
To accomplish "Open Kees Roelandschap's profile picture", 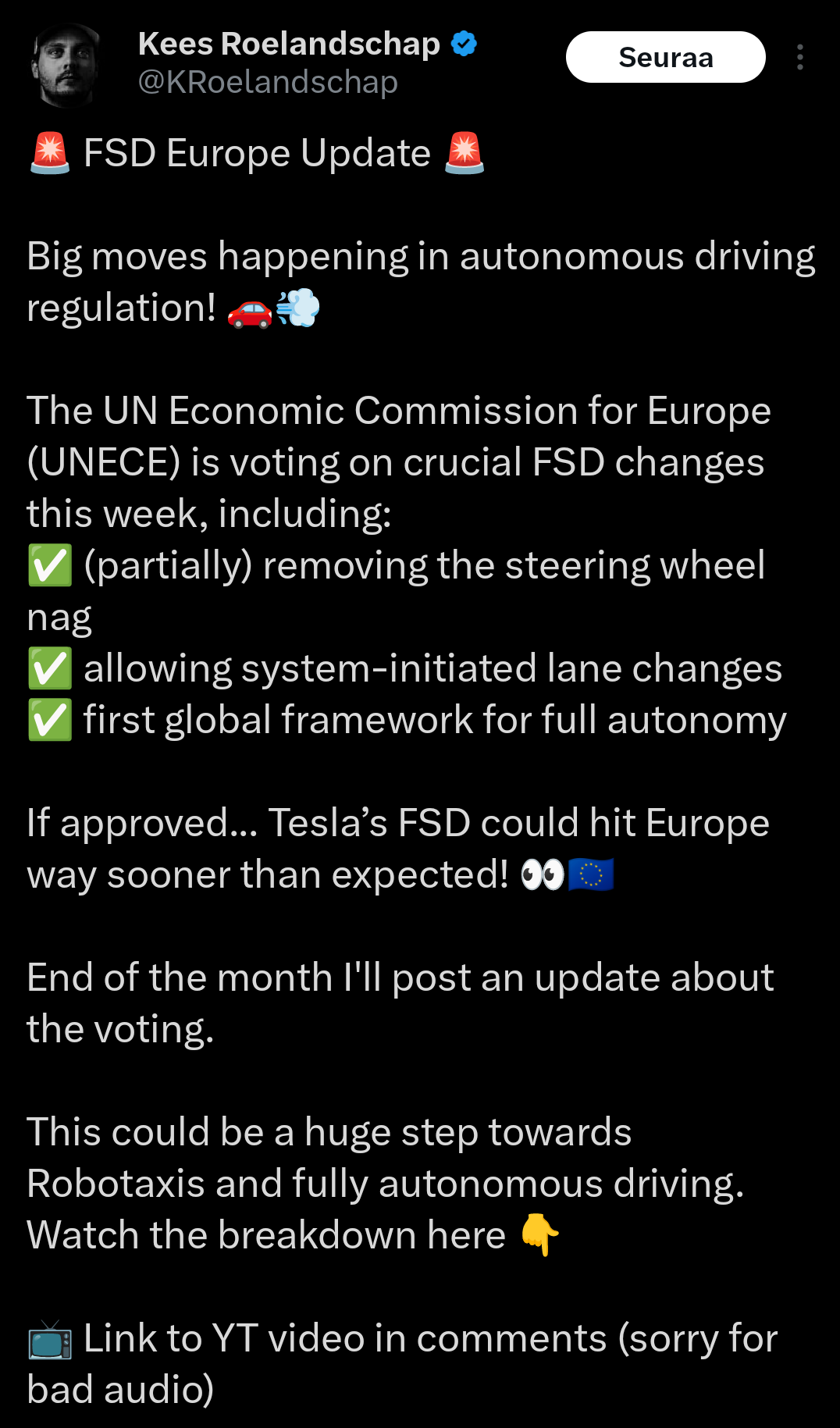I will (68, 65).
